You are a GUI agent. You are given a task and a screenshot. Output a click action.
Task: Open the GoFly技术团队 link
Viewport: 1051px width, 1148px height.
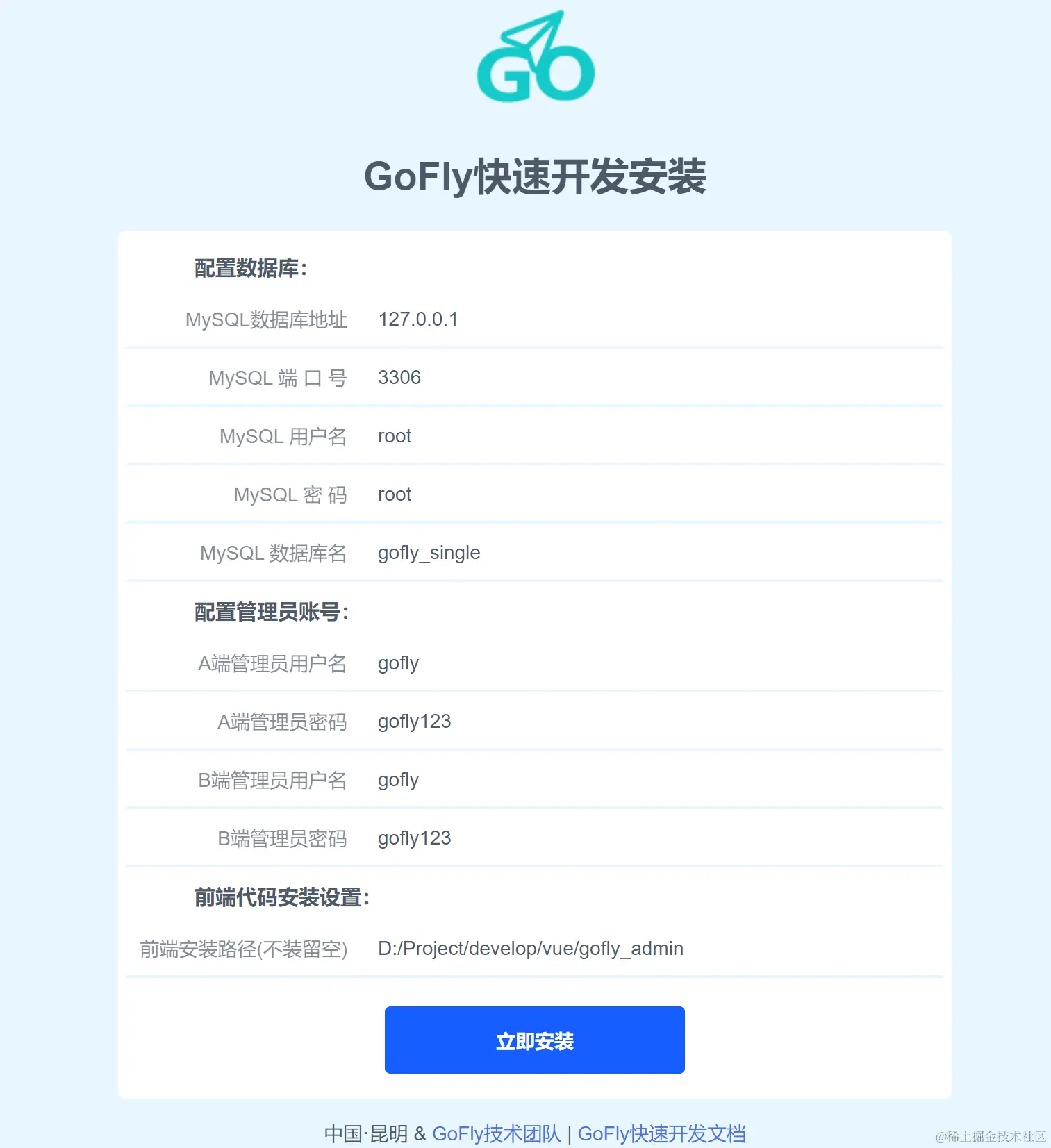[496, 1133]
